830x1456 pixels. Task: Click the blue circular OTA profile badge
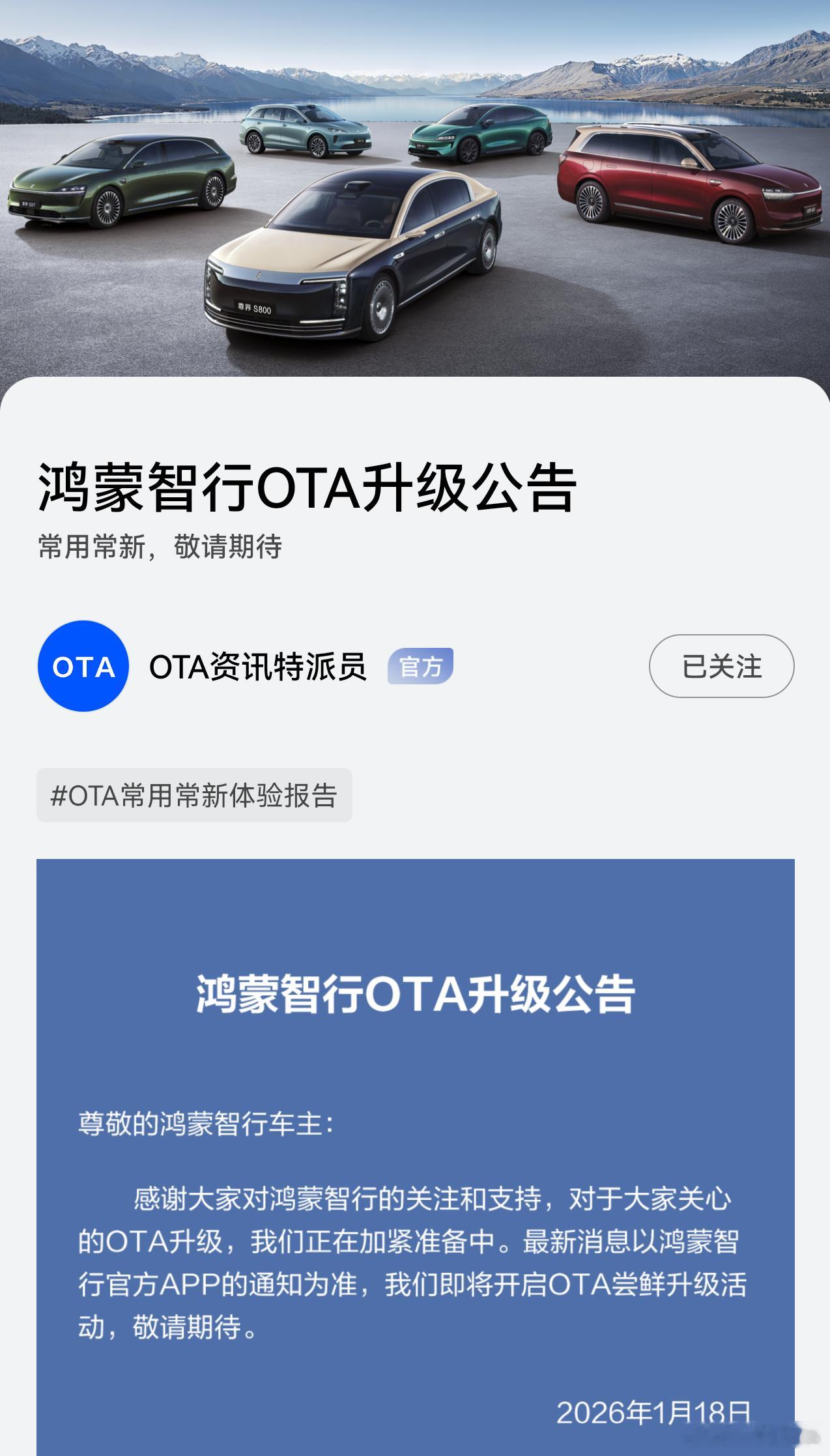click(83, 666)
